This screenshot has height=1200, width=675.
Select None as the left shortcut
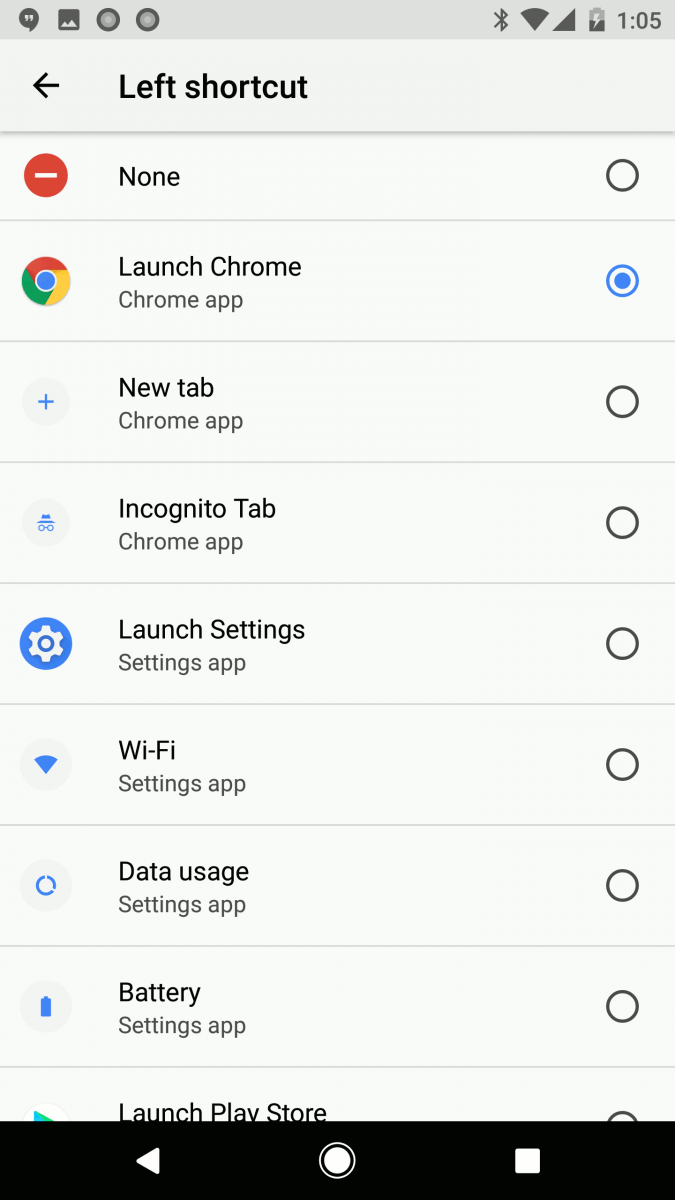[337, 176]
